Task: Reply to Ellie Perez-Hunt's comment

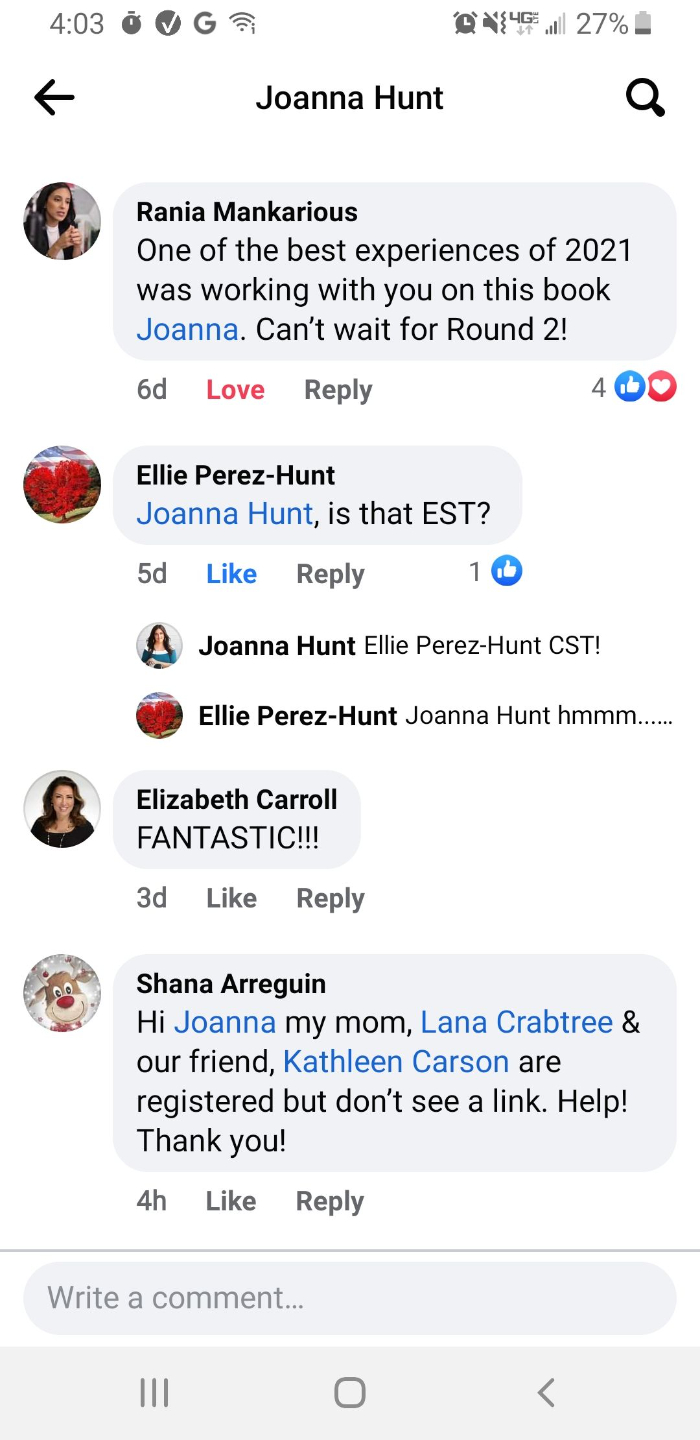Action: tap(330, 574)
